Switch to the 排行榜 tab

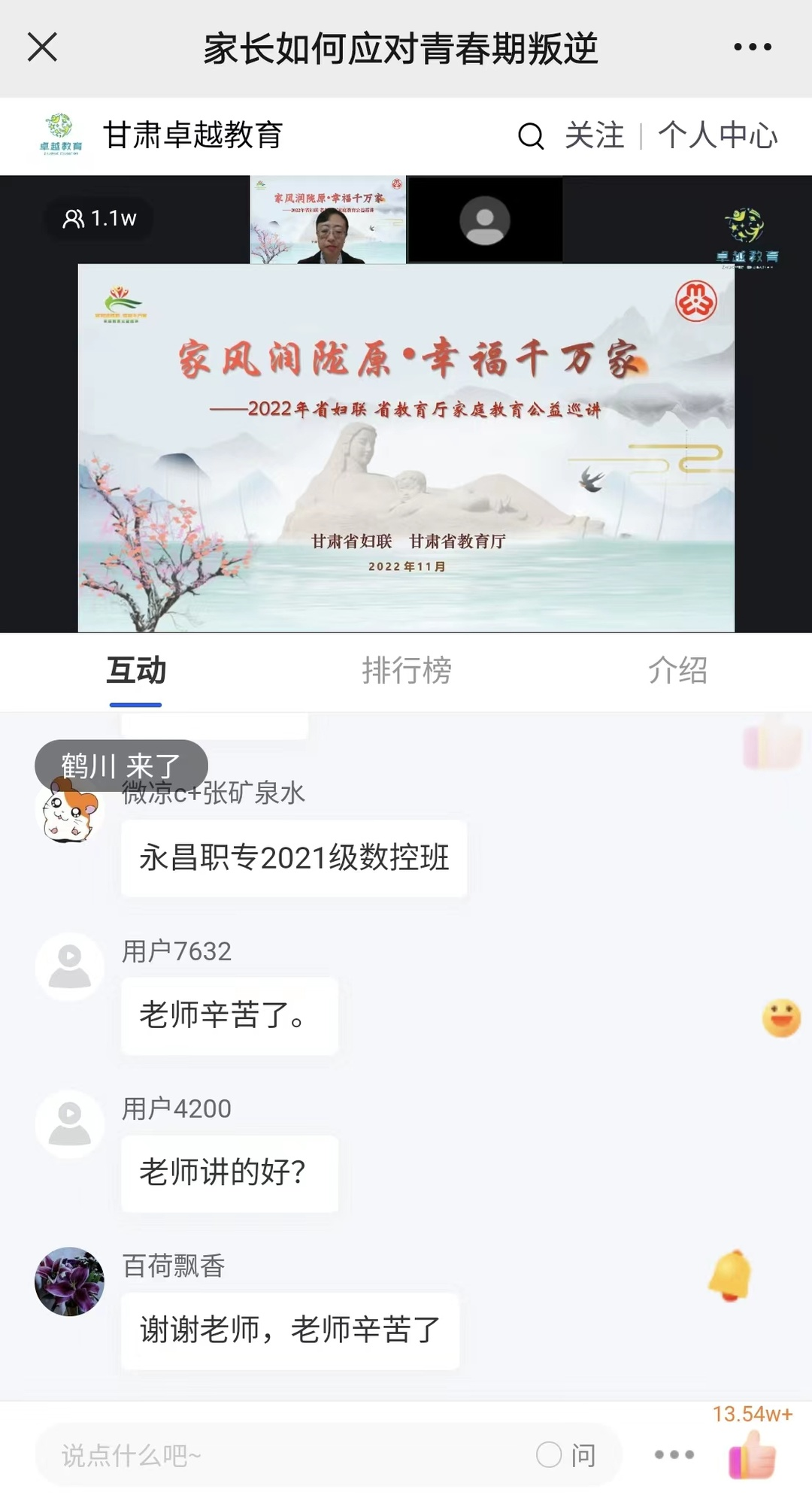[406, 670]
